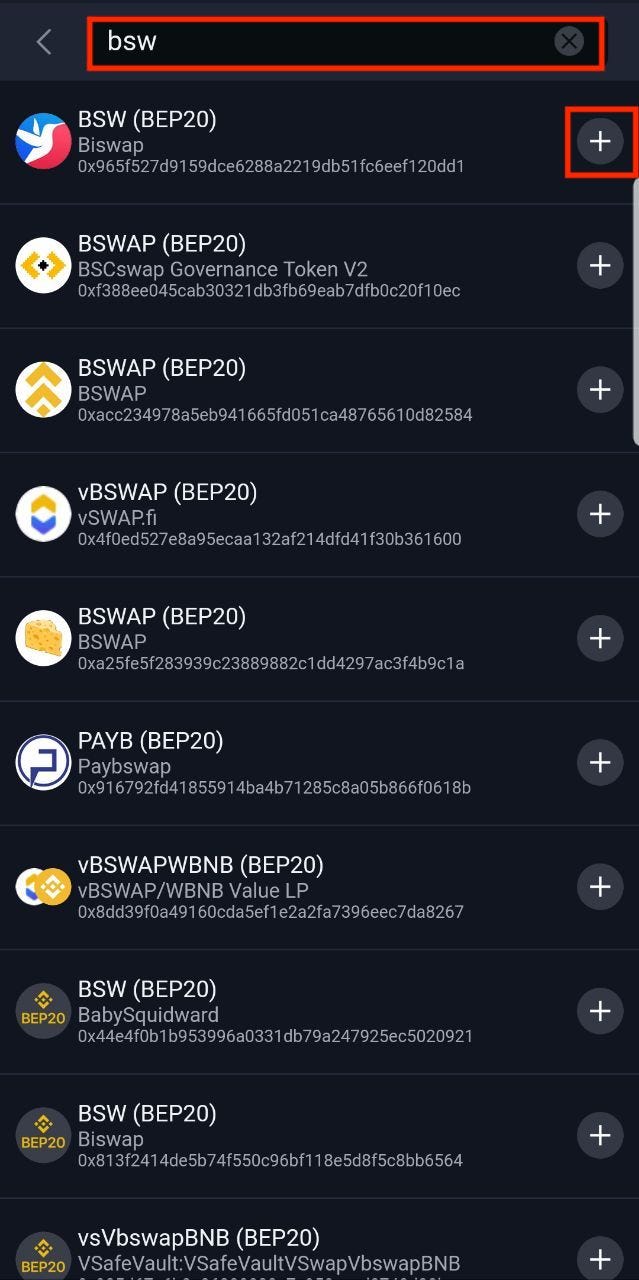Screen dimensions: 639x1280
Task: Add BSCswap Governance Token V2
Action: coord(600,266)
